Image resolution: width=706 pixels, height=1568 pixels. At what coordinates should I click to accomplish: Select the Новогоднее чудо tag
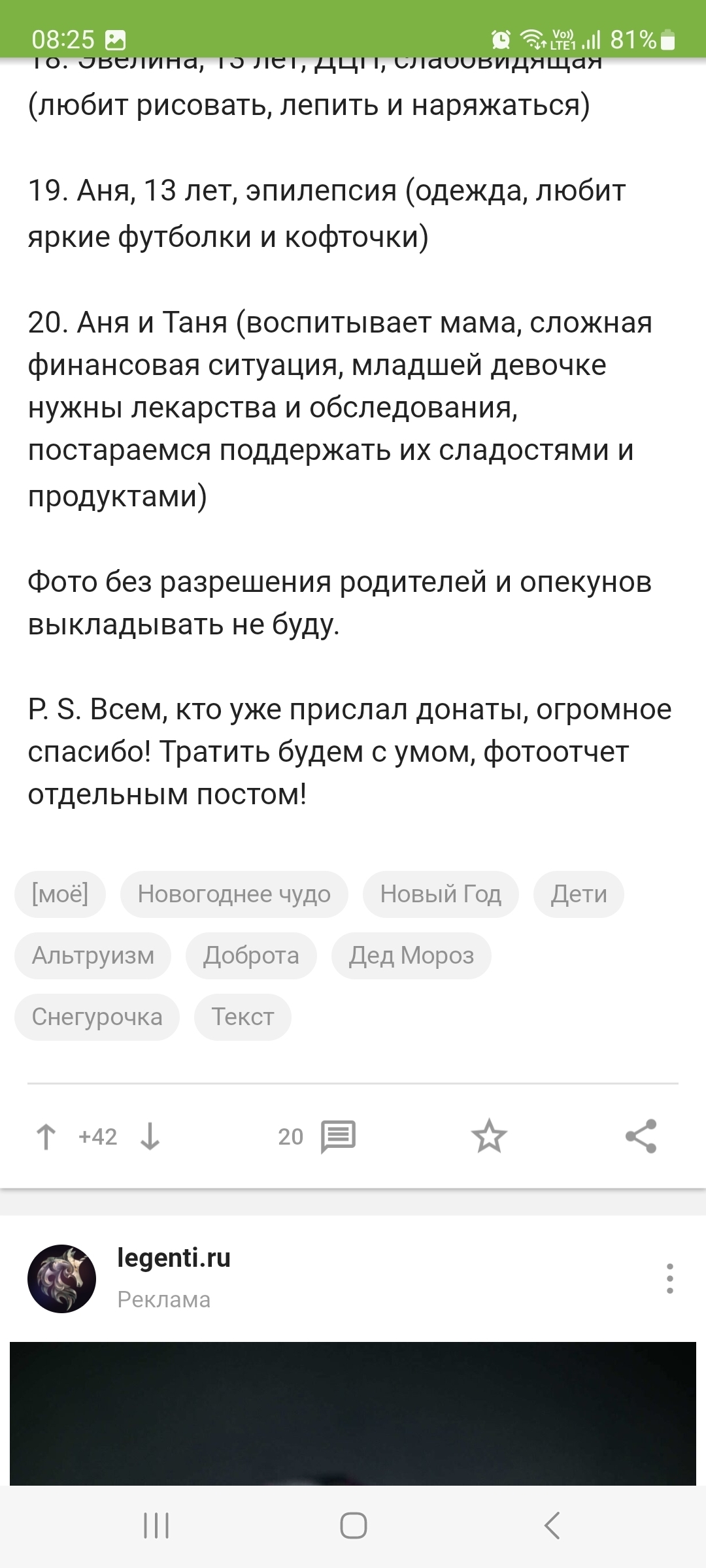pyautogui.click(x=234, y=894)
